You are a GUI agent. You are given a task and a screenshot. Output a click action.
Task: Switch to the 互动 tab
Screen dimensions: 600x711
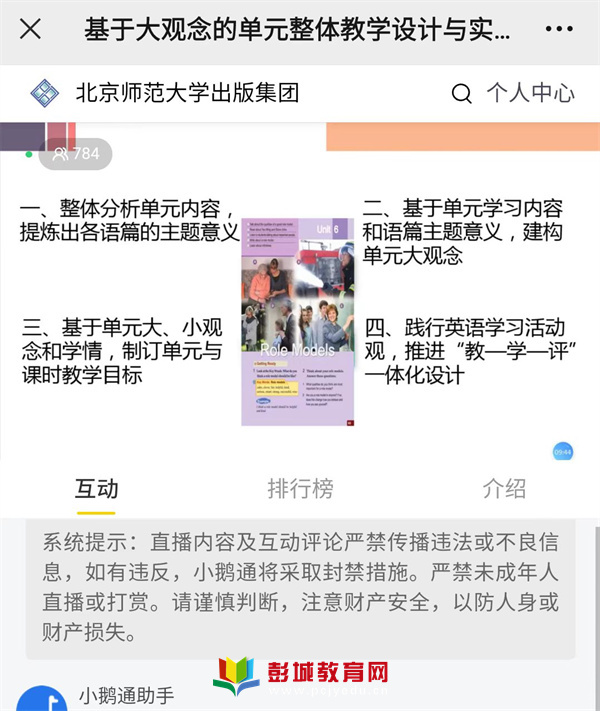(97, 488)
